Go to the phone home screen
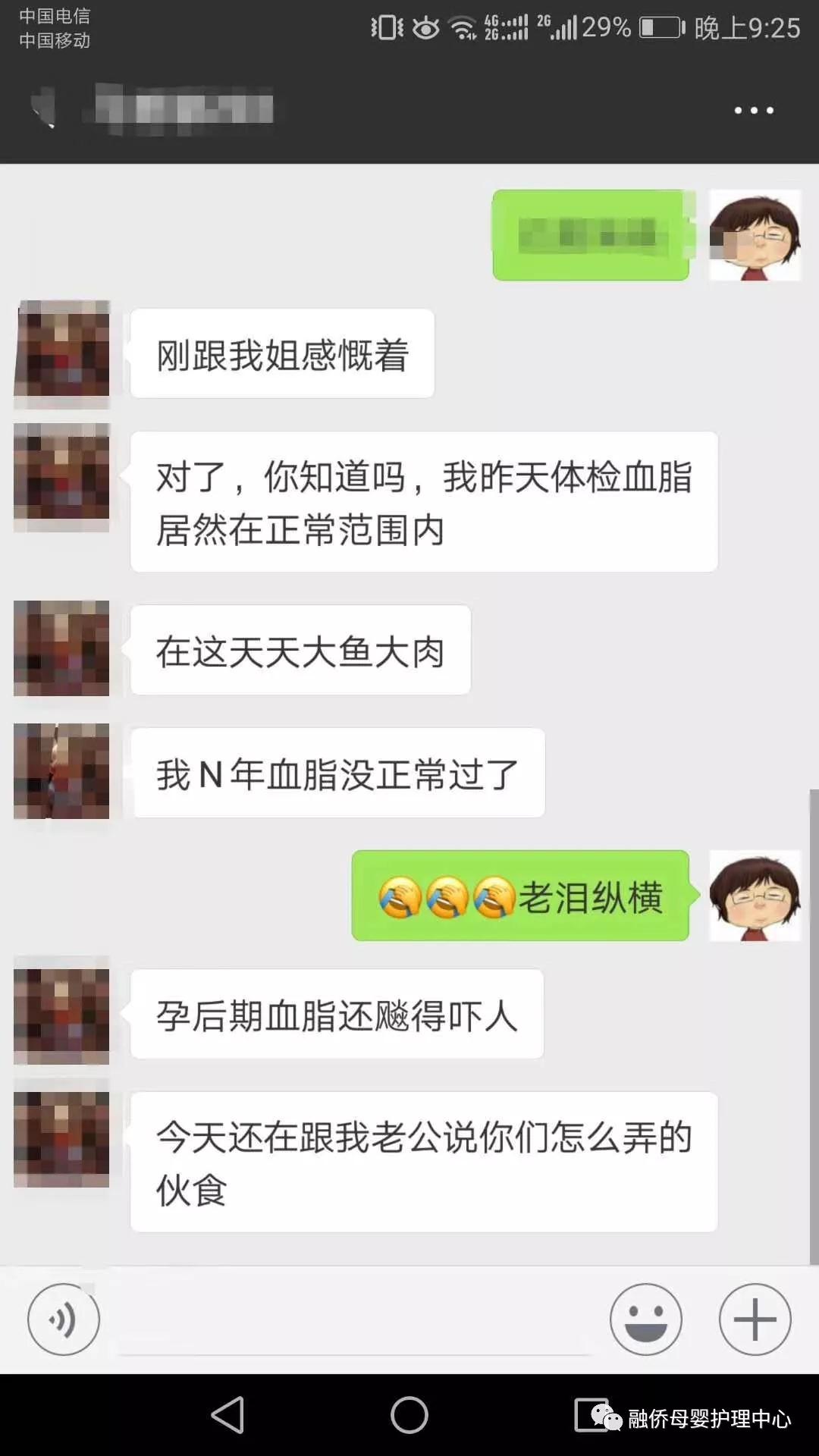819x1456 pixels. 409,1415
